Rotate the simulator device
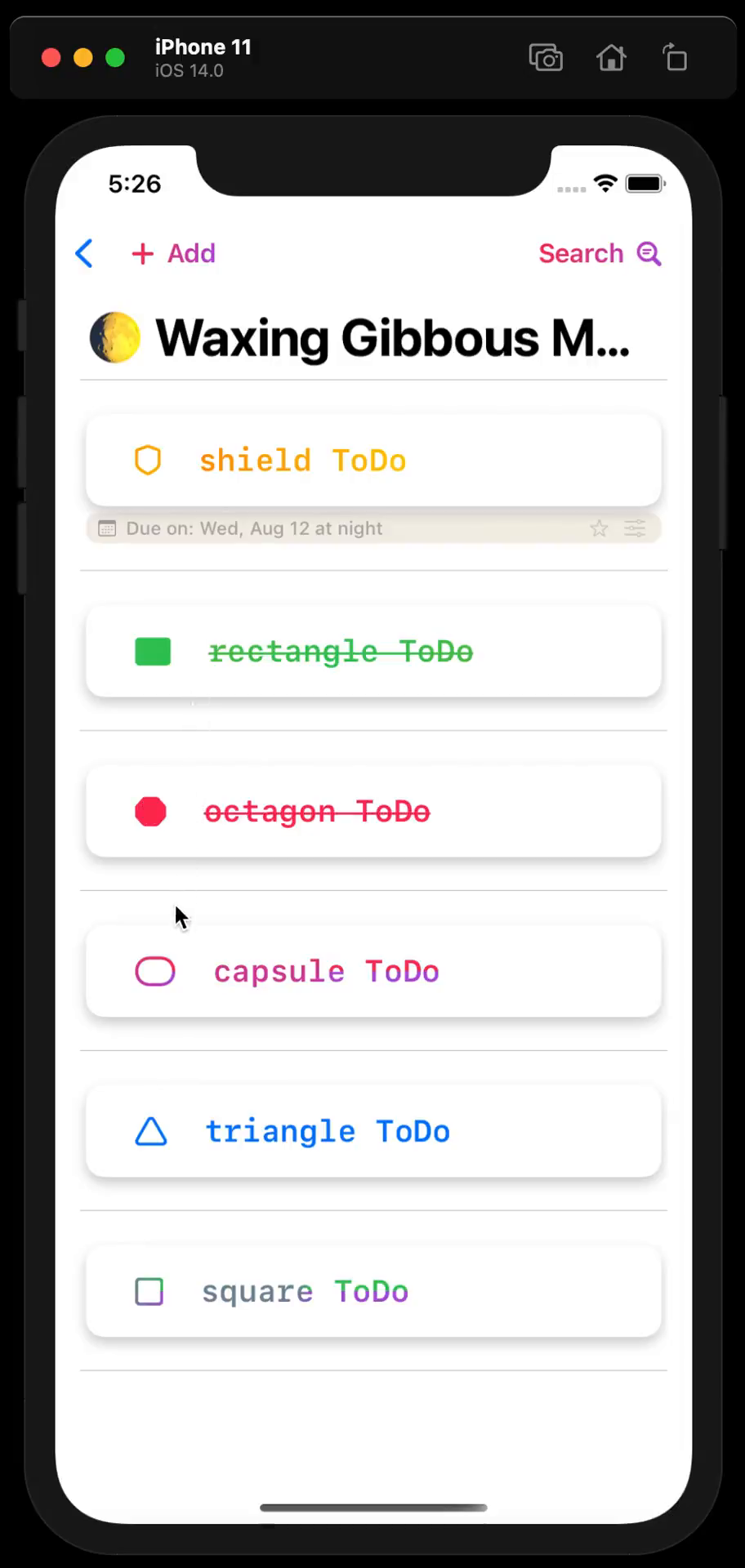745x1568 pixels. (675, 58)
